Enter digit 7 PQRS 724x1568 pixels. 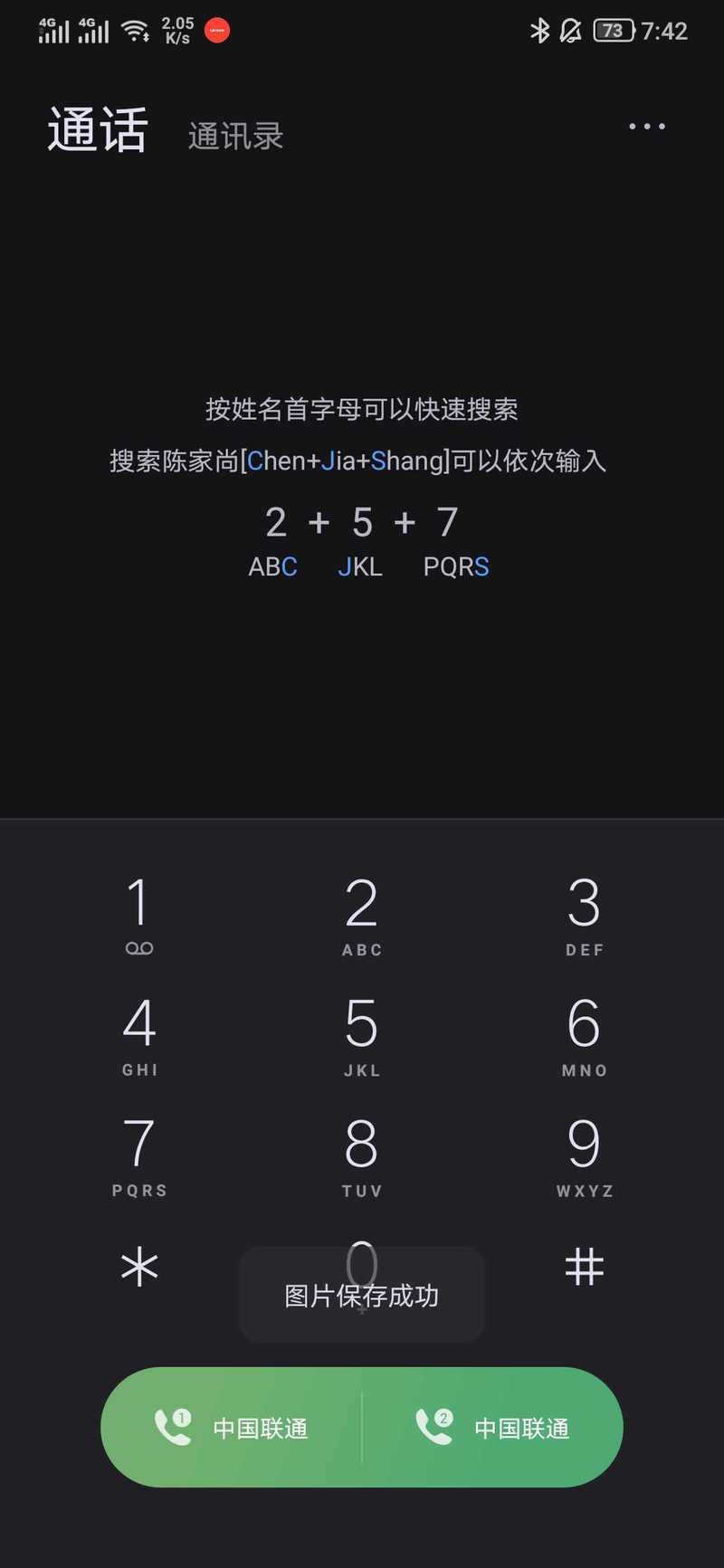pyautogui.click(x=139, y=1156)
